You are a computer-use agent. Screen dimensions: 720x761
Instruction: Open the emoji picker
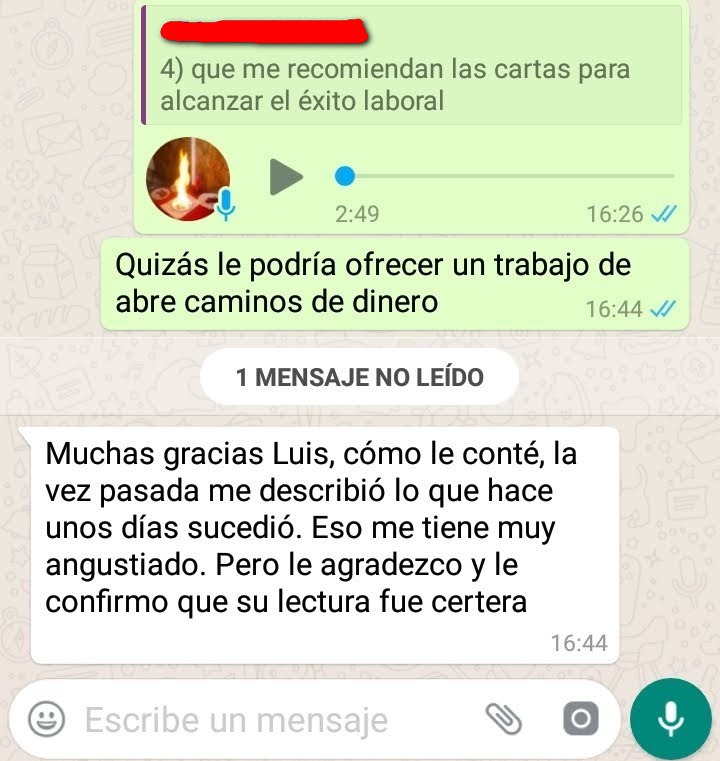pyautogui.click(x=47, y=718)
